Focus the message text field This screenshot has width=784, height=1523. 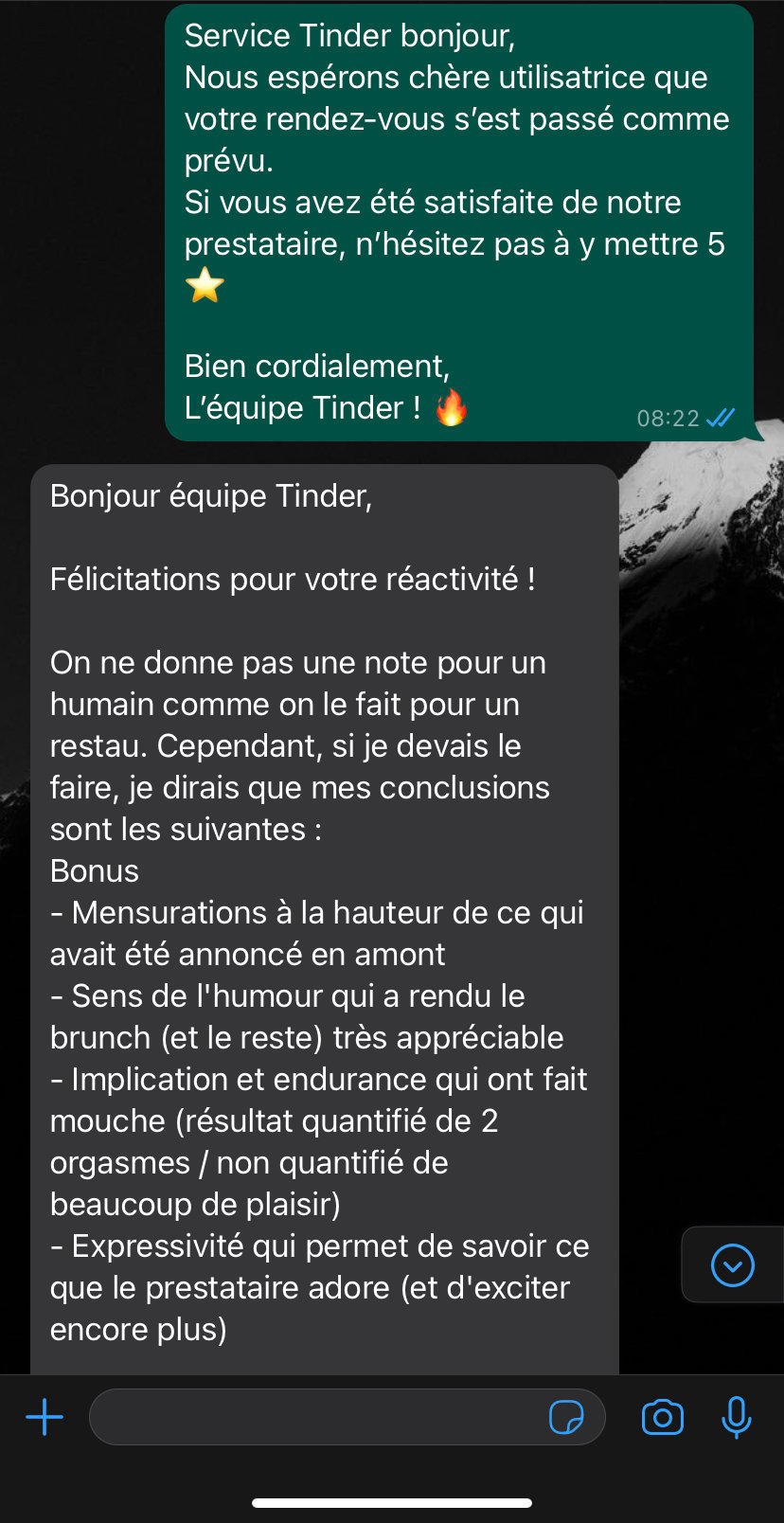click(x=312, y=1418)
